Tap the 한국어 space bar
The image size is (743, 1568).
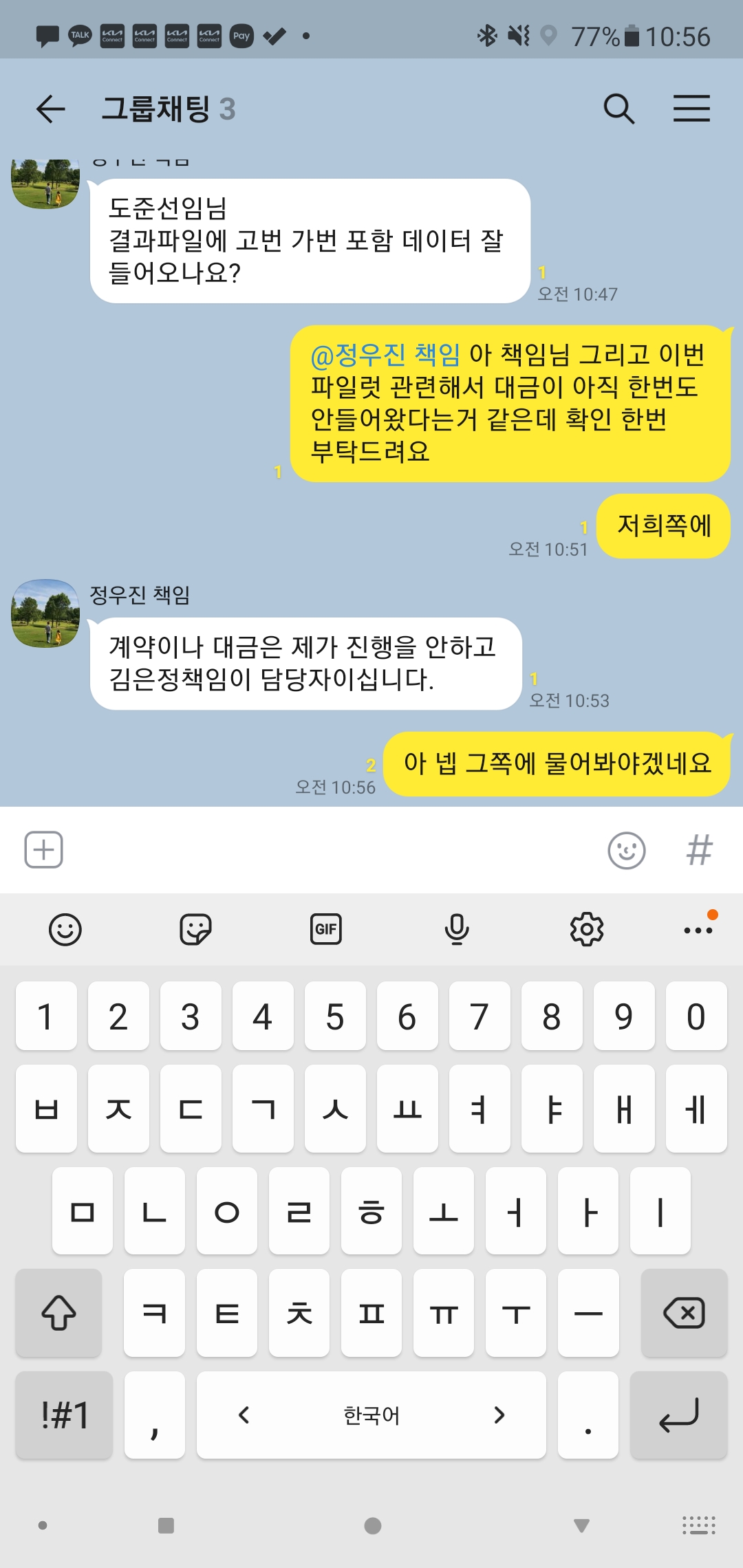[371, 1415]
